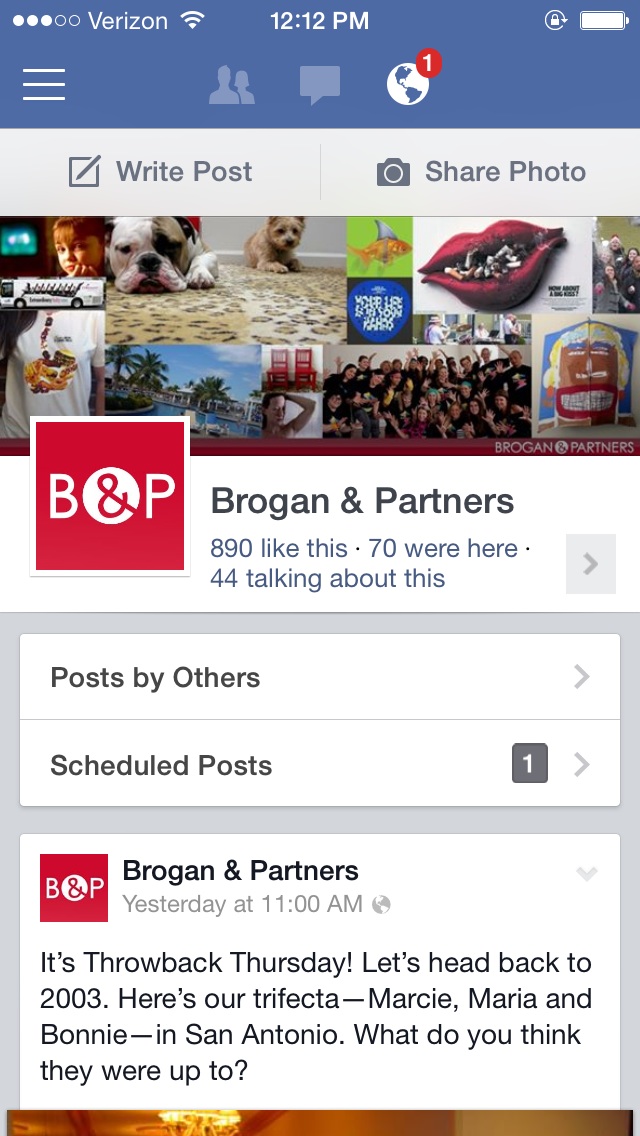This screenshot has height=1136, width=640.
Task: Open the friend requests icon
Action: click(x=231, y=85)
